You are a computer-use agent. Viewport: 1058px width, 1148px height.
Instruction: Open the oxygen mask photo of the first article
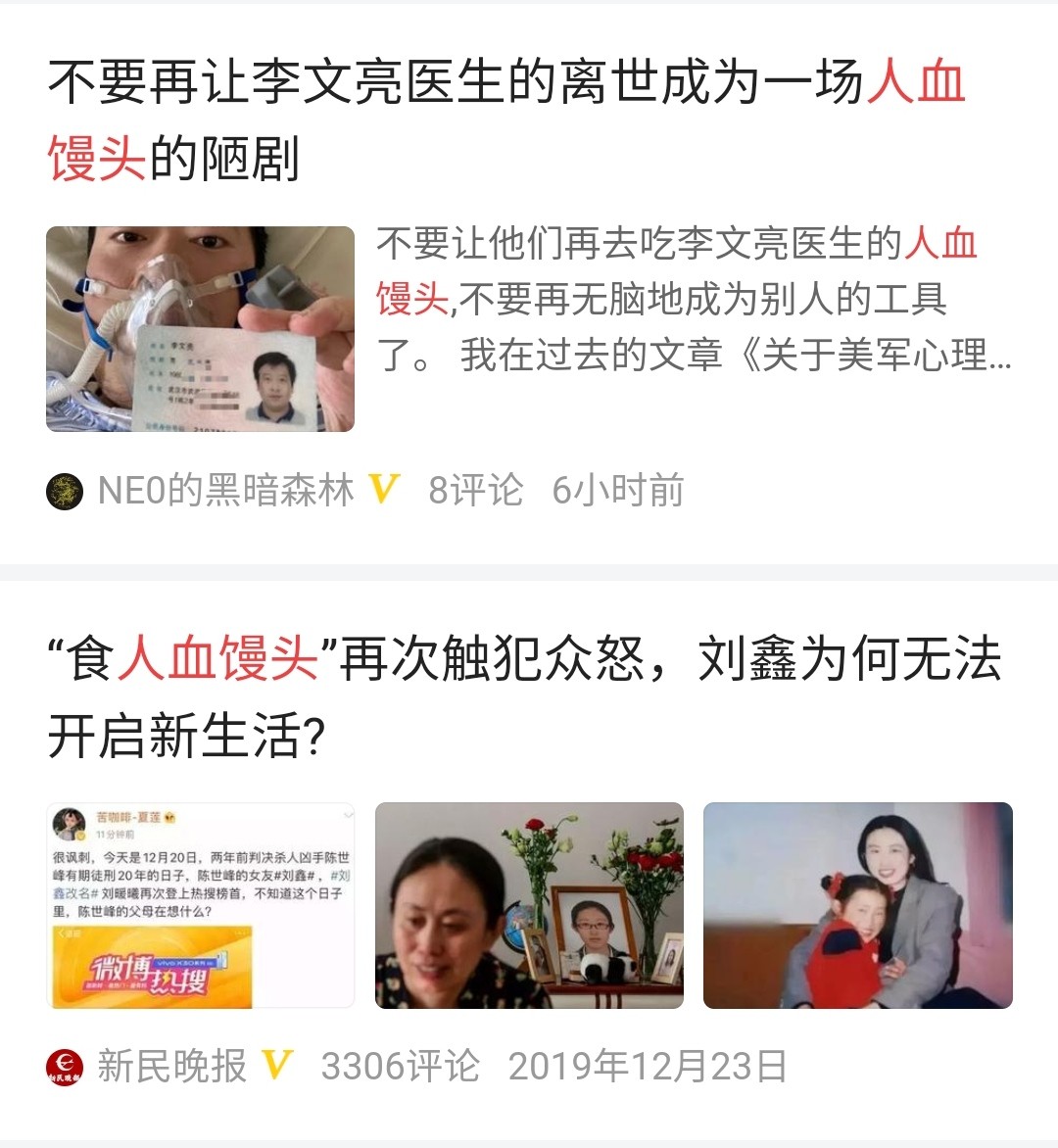200,329
